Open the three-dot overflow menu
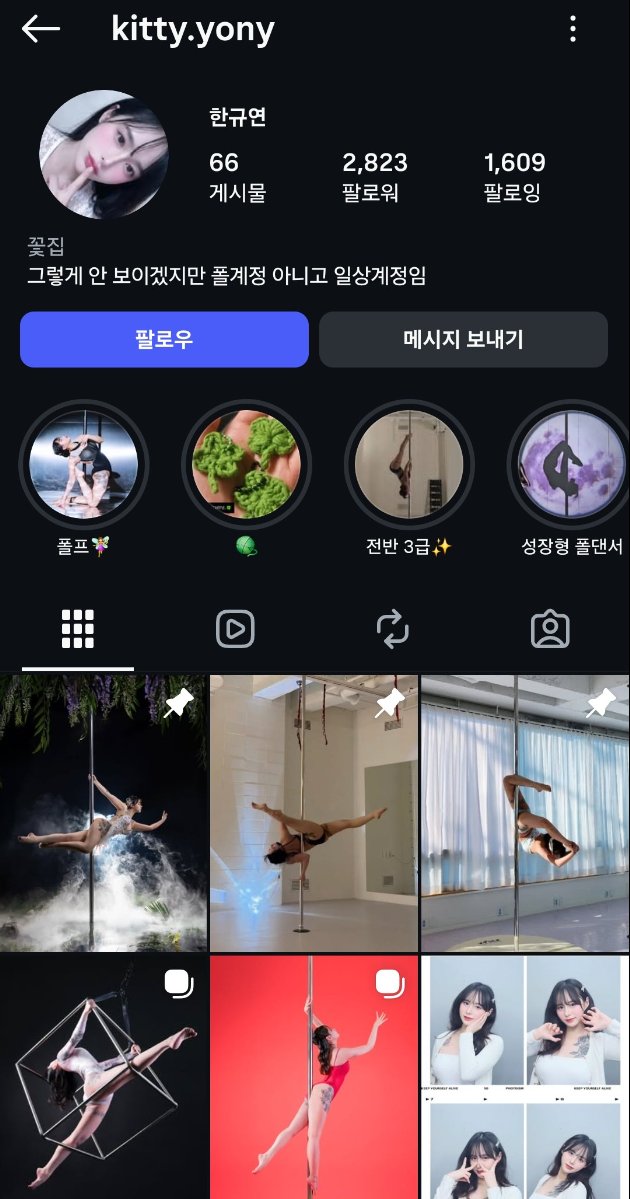The height and width of the screenshot is (1199, 630). point(573,29)
